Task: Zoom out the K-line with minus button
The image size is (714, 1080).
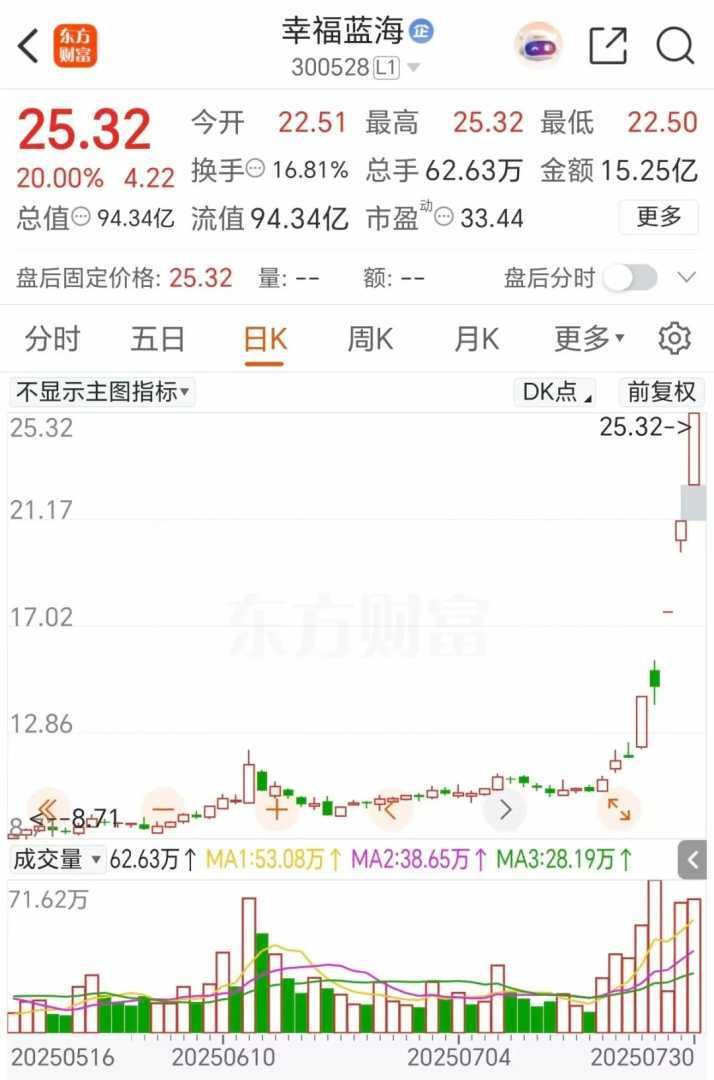Action: pos(164,809)
